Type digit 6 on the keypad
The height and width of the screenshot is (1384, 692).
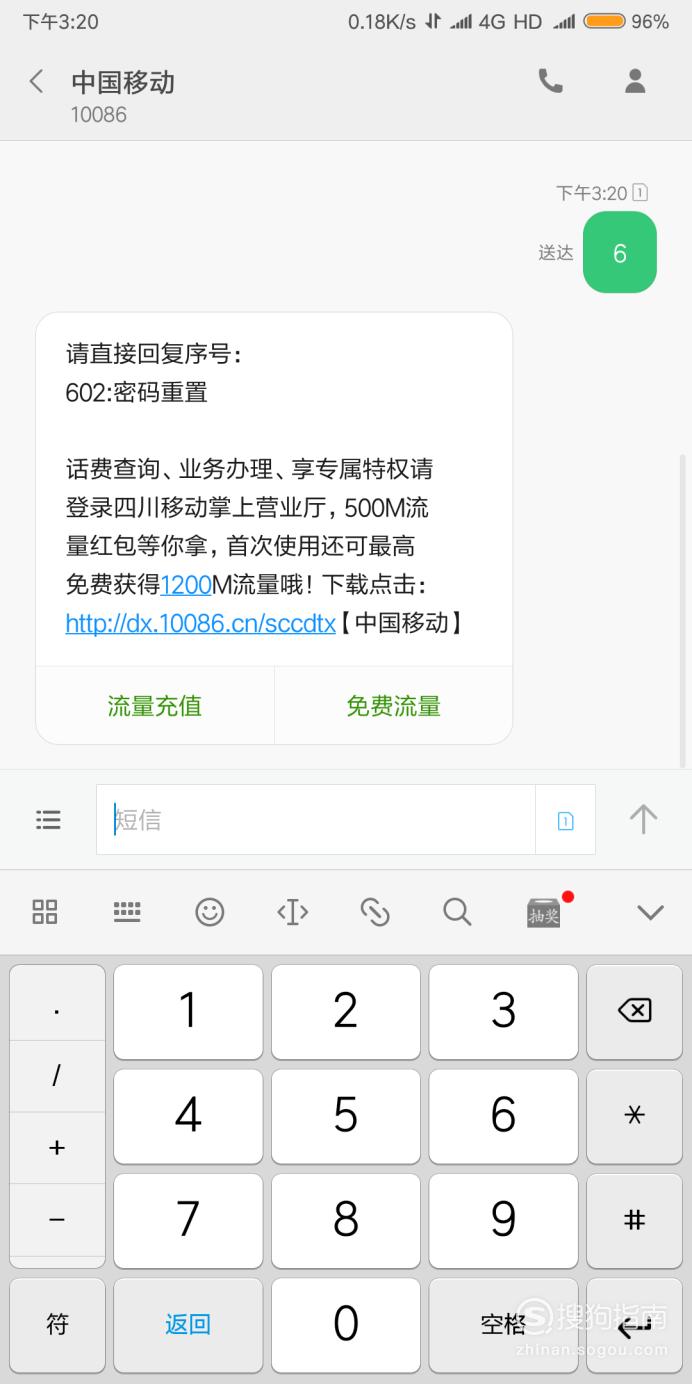click(503, 1115)
